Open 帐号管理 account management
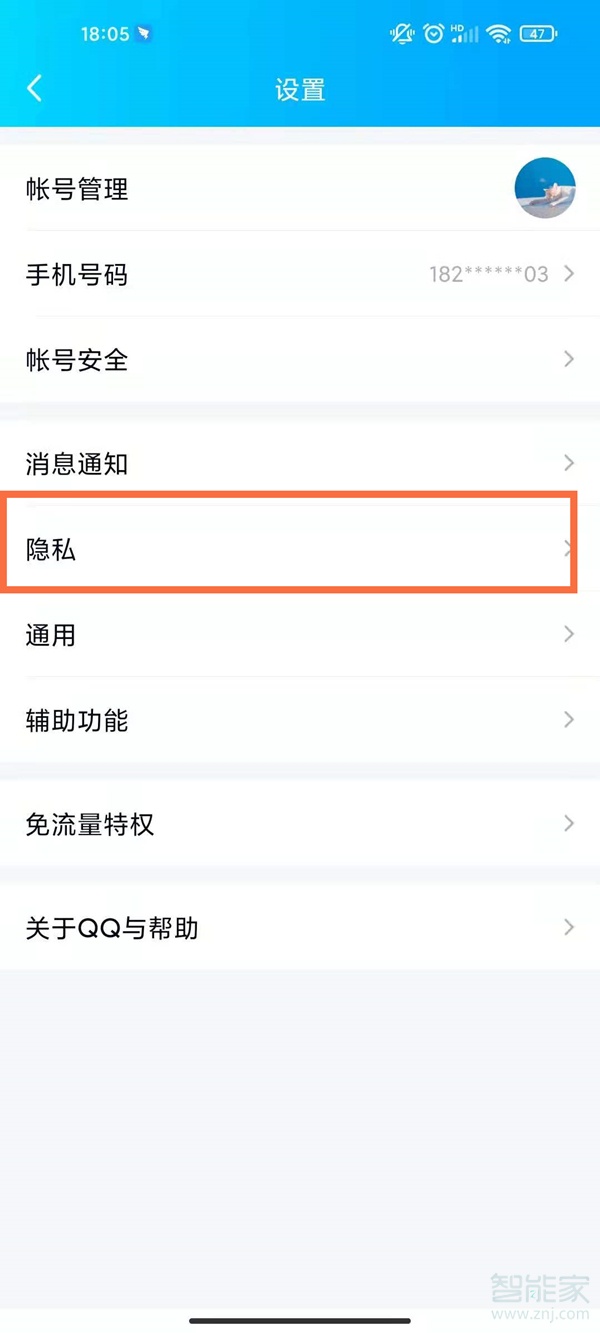The image size is (600, 1333). [x=300, y=189]
